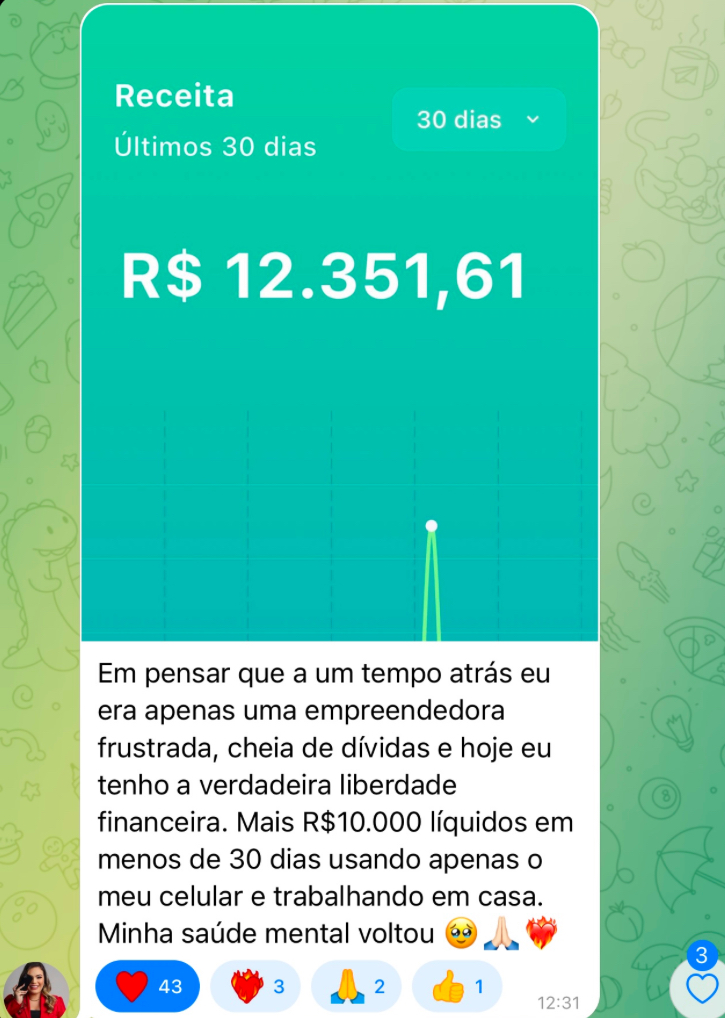
Task: Tap the red heart reaction with 43
Action: (147, 987)
